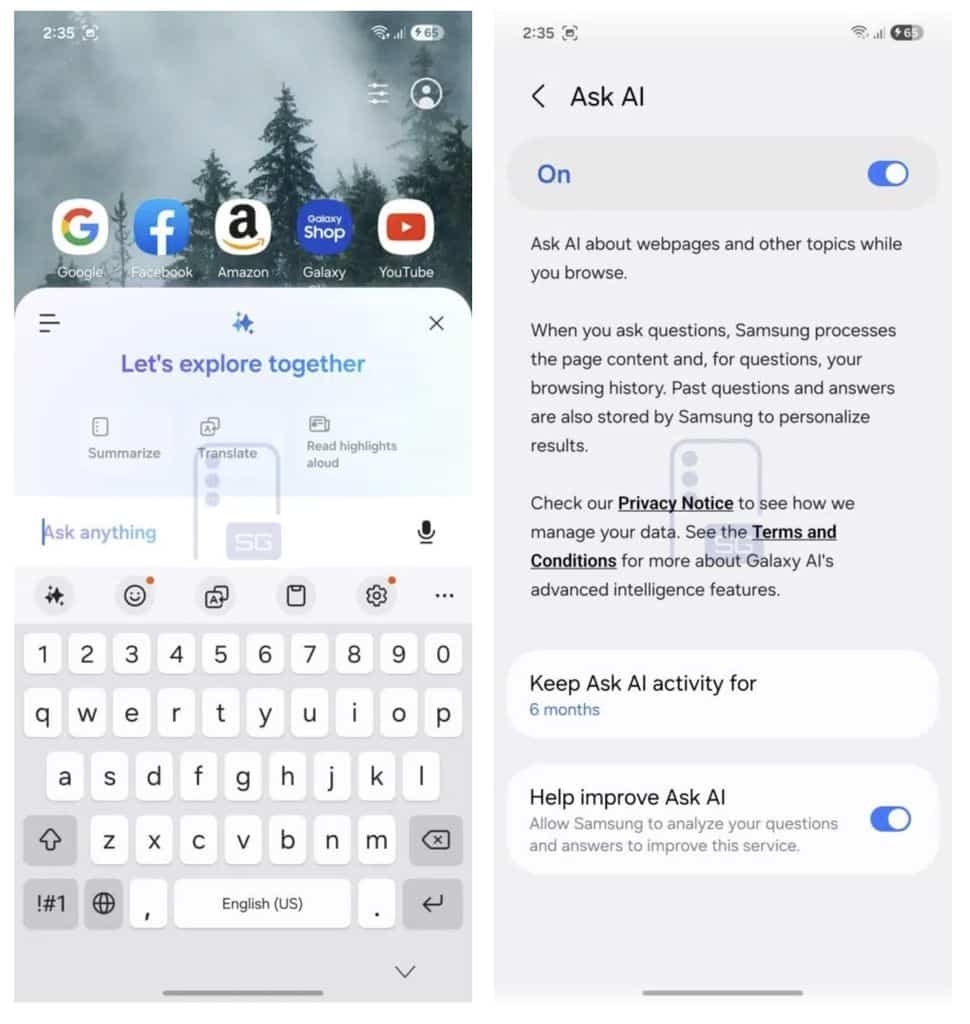This screenshot has width=970, height=1024.
Task: Open the Ask AI panel menu icon
Action: tap(49, 323)
